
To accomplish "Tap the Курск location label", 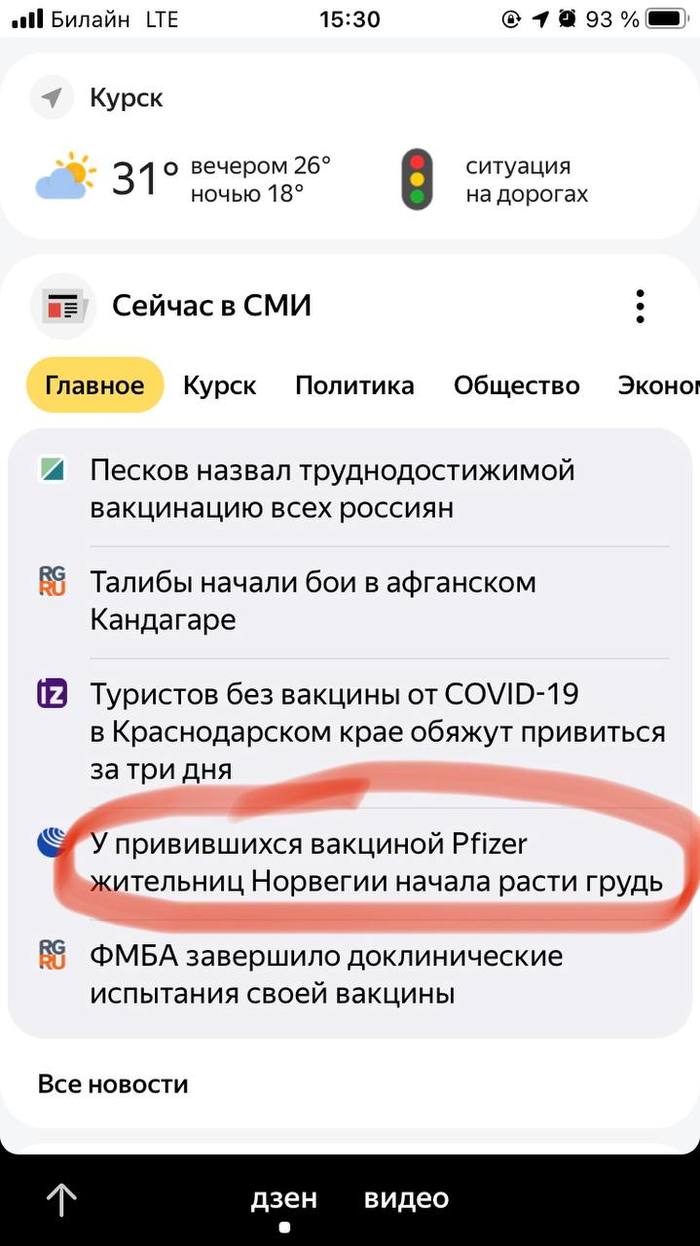I will [125, 99].
